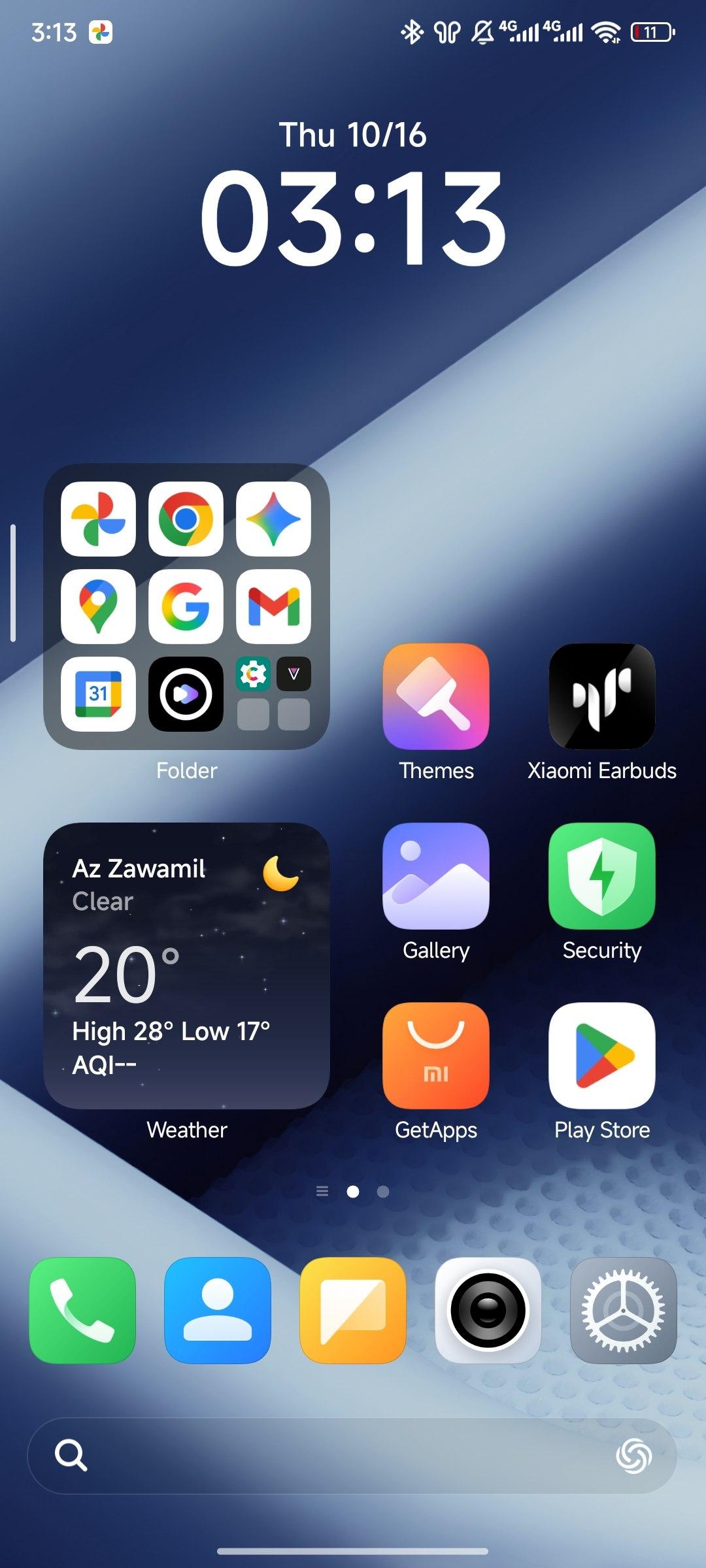706x1568 pixels.
Task: Open the Az Zawamil weather widget
Action: click(186, 966)
